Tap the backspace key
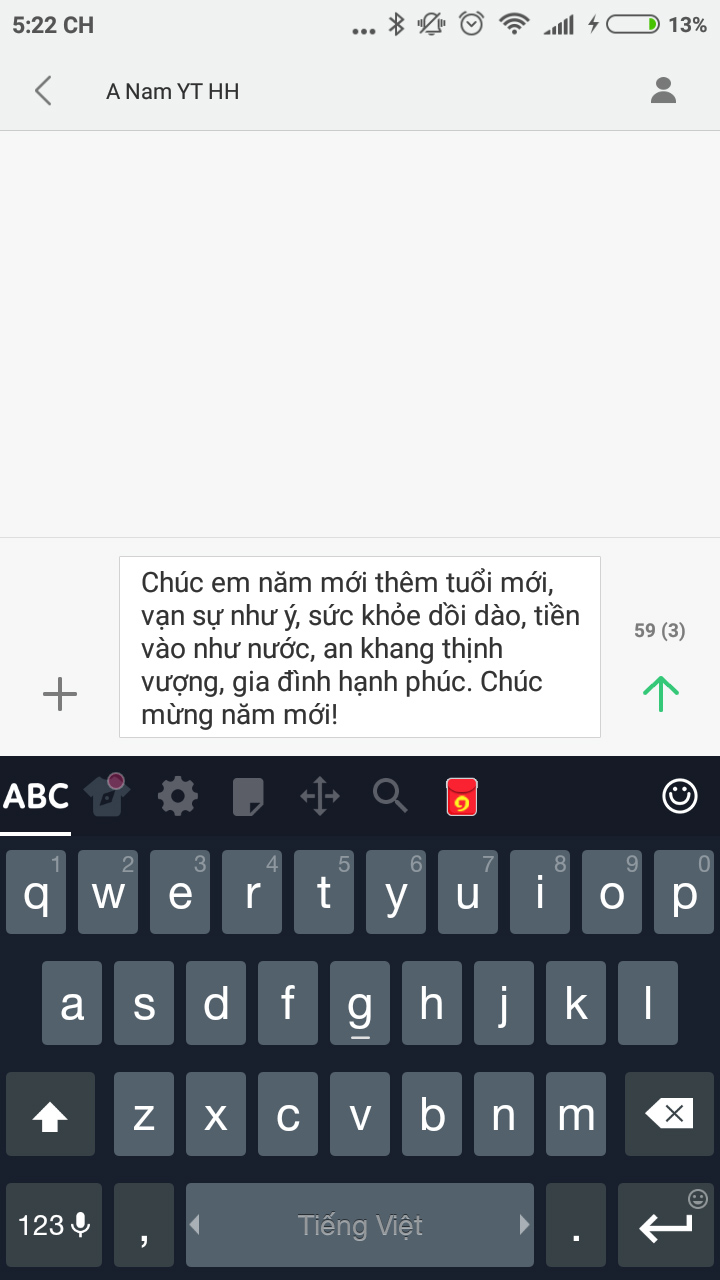 pyautogui.click(x=669, y=1114)
